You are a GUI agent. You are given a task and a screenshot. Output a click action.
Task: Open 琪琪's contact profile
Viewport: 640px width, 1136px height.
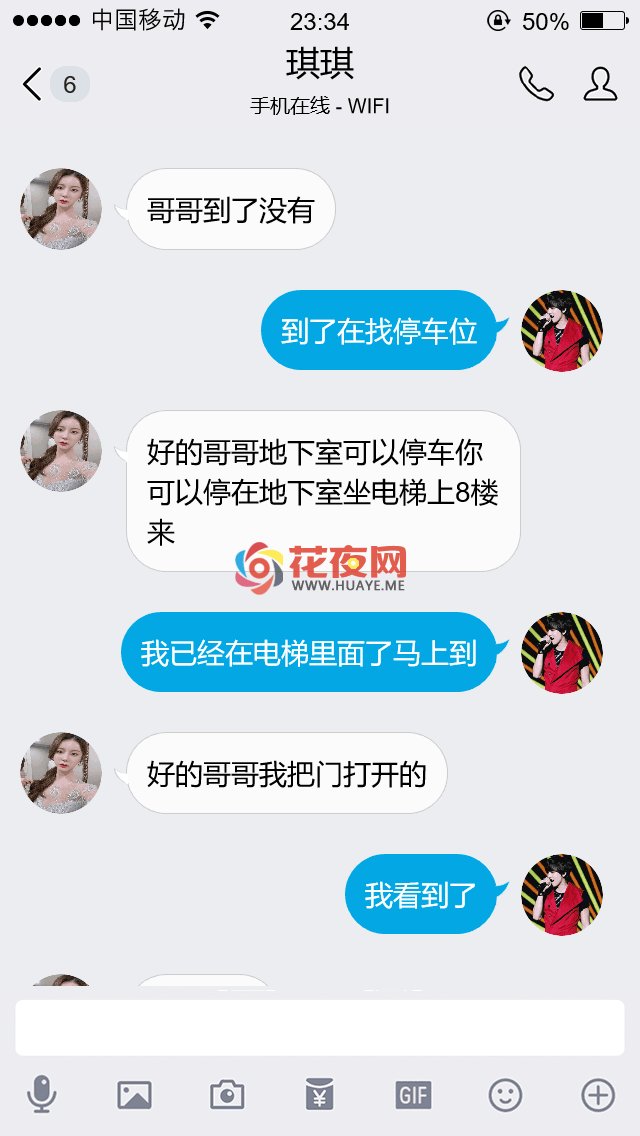click(x=600, y=84)
